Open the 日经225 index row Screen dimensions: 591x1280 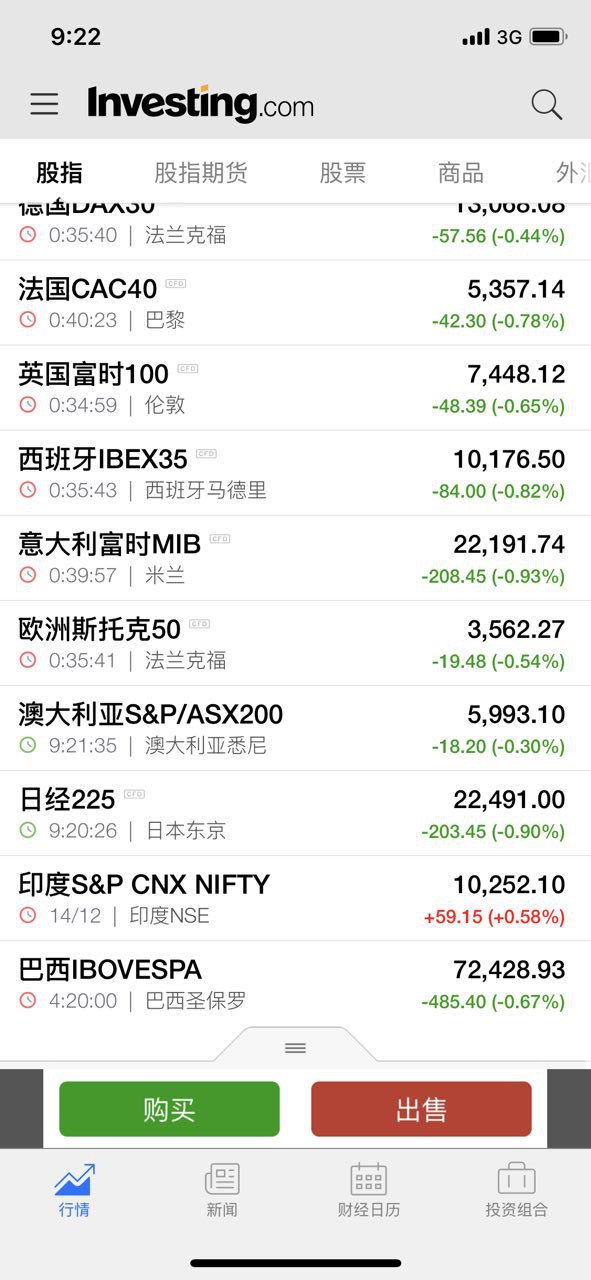coord(295,813)
